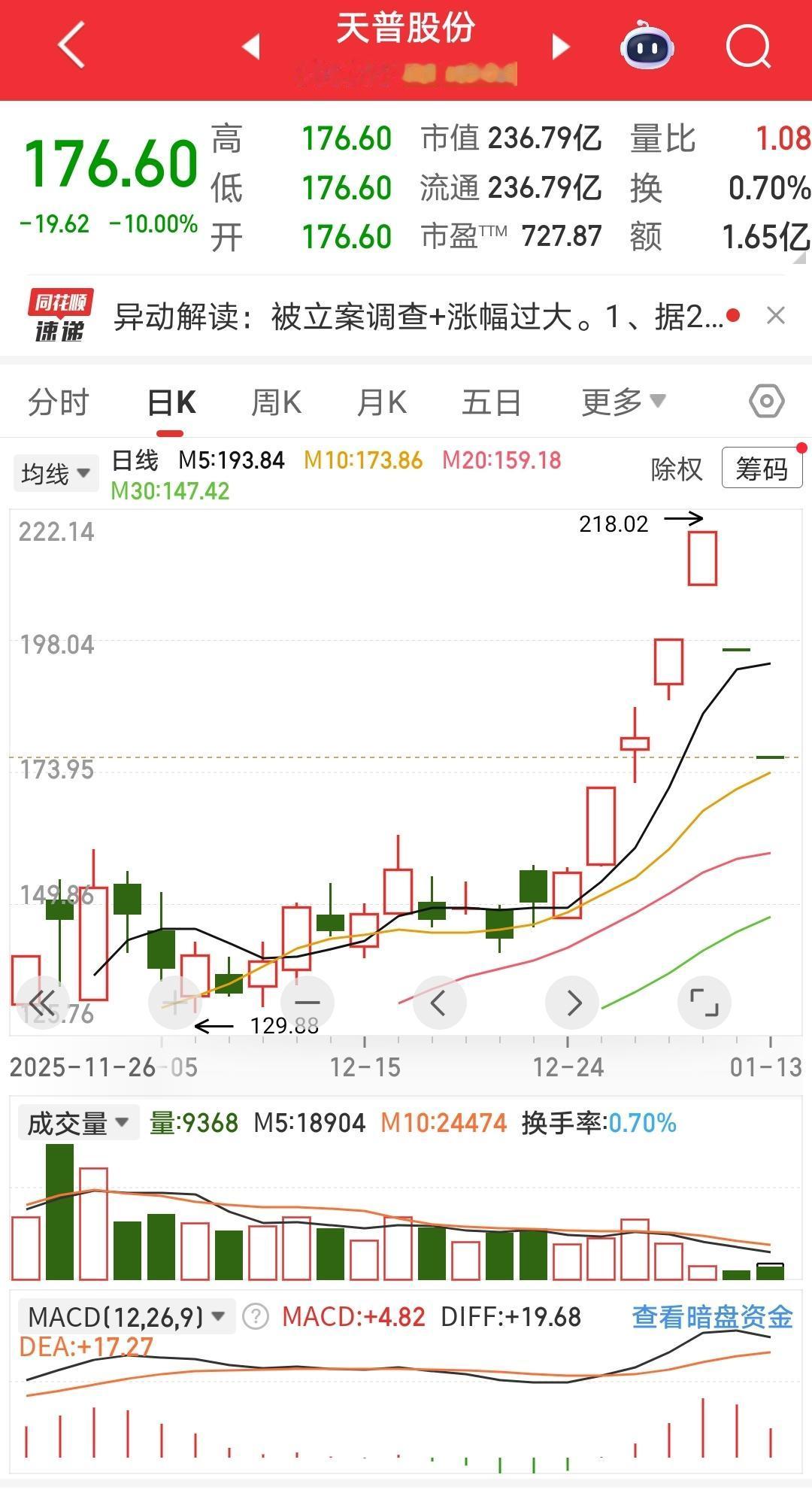Switch to previous stock with the left triangle arrow

[252, 45]
